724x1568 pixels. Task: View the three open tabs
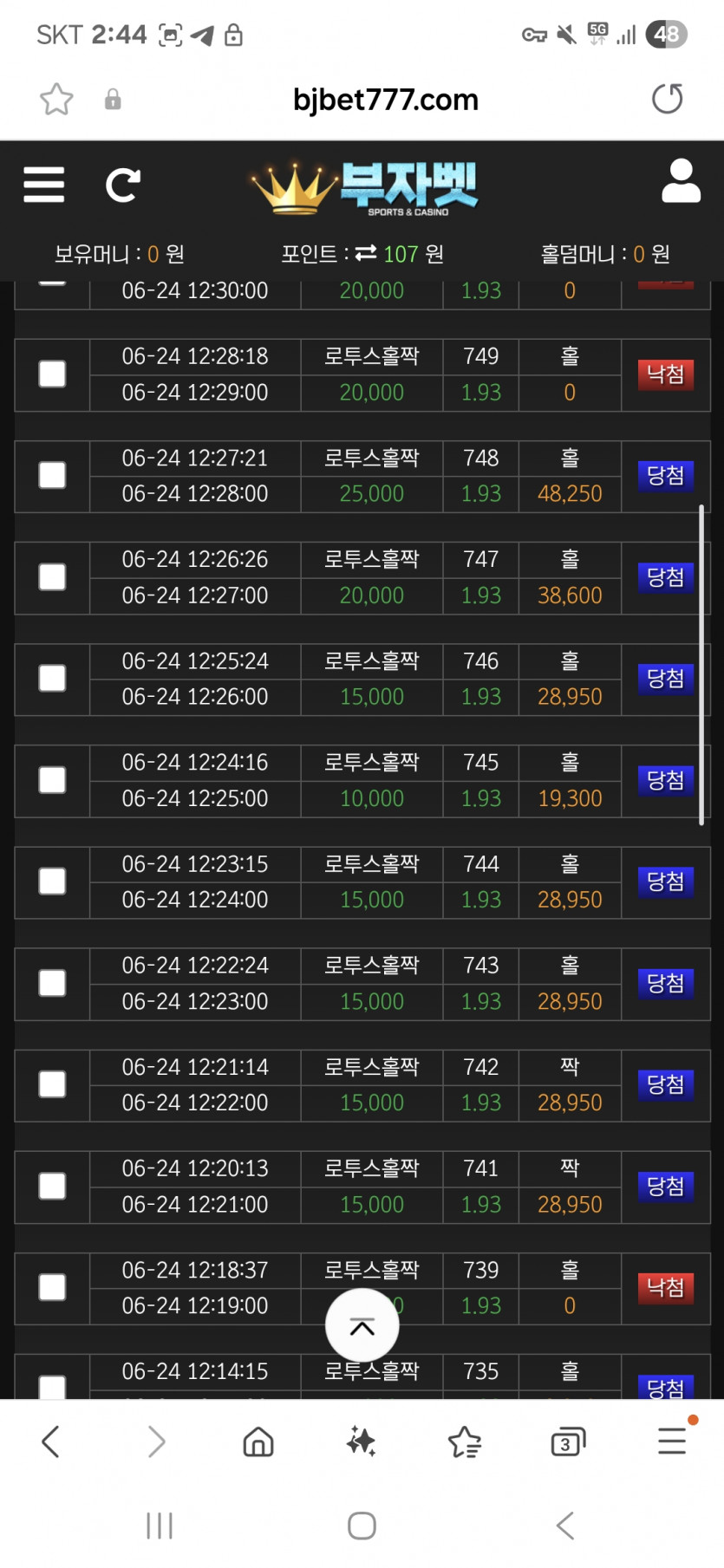568,1441
